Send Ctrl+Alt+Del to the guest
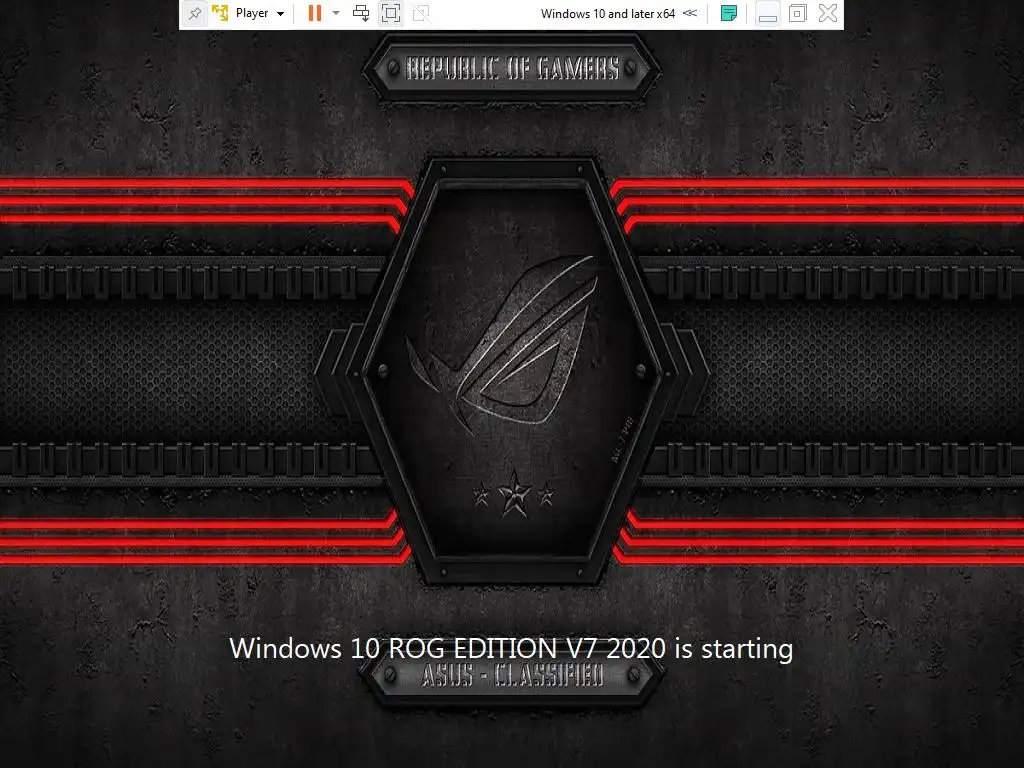This screenshot has width=1024, height=768. pos(362,14)
